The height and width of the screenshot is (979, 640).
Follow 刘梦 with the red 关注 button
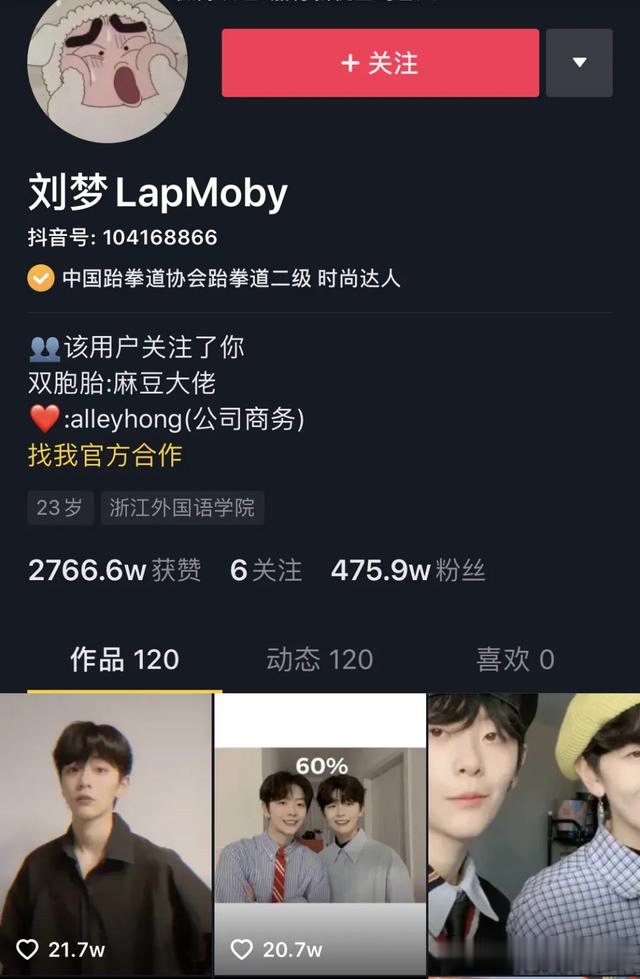[380, 63]
